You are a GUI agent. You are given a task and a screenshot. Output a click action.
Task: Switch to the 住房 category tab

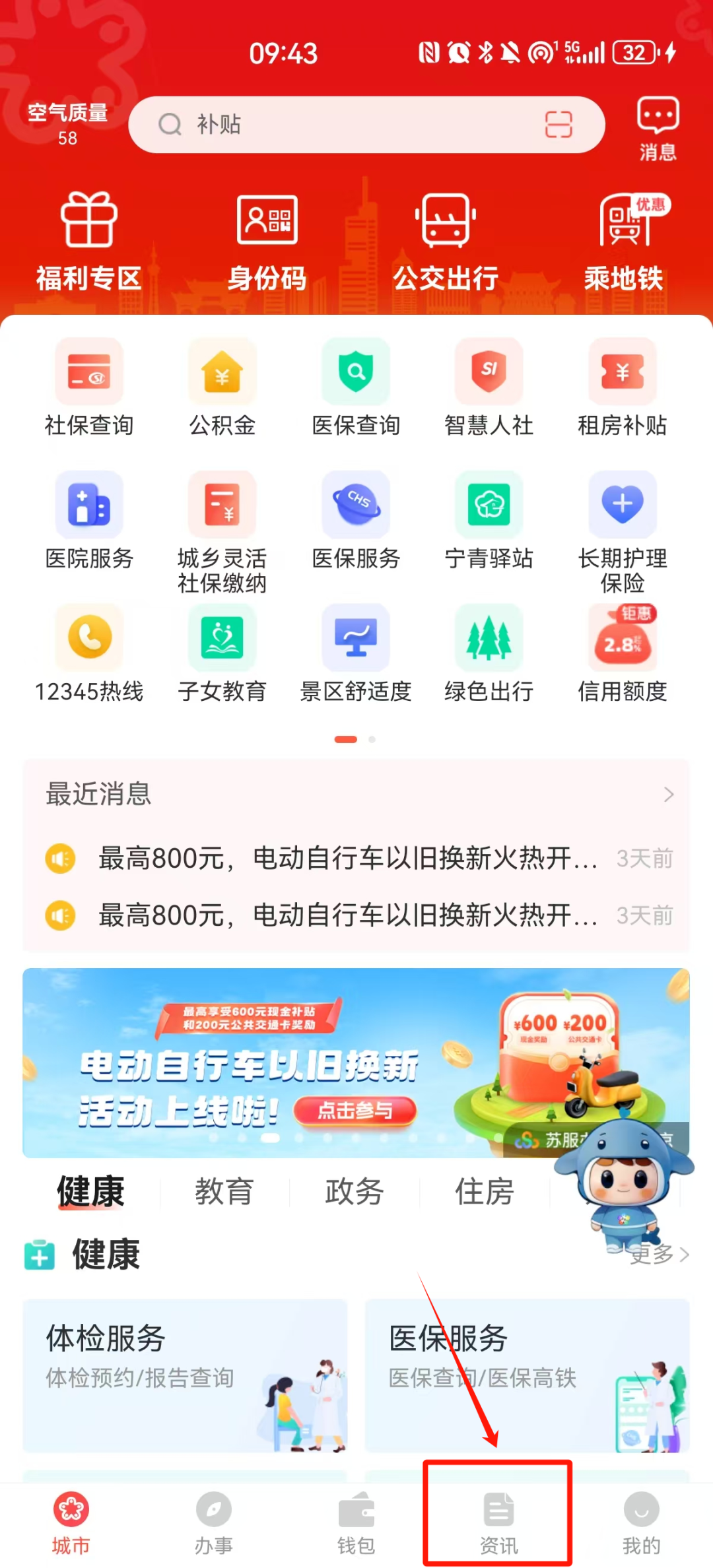pos(484,1192)
